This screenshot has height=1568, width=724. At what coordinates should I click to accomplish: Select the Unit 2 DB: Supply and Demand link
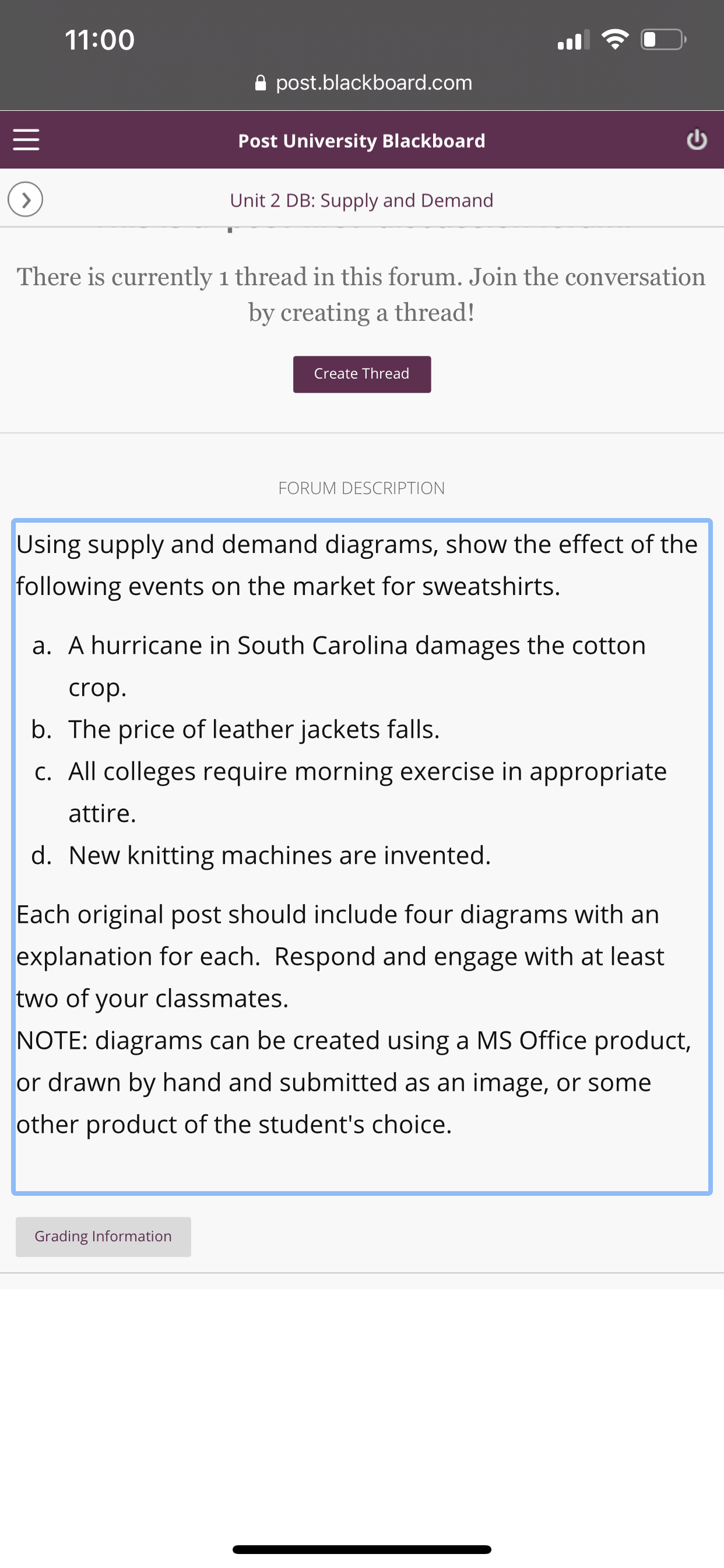coord(361,199)
